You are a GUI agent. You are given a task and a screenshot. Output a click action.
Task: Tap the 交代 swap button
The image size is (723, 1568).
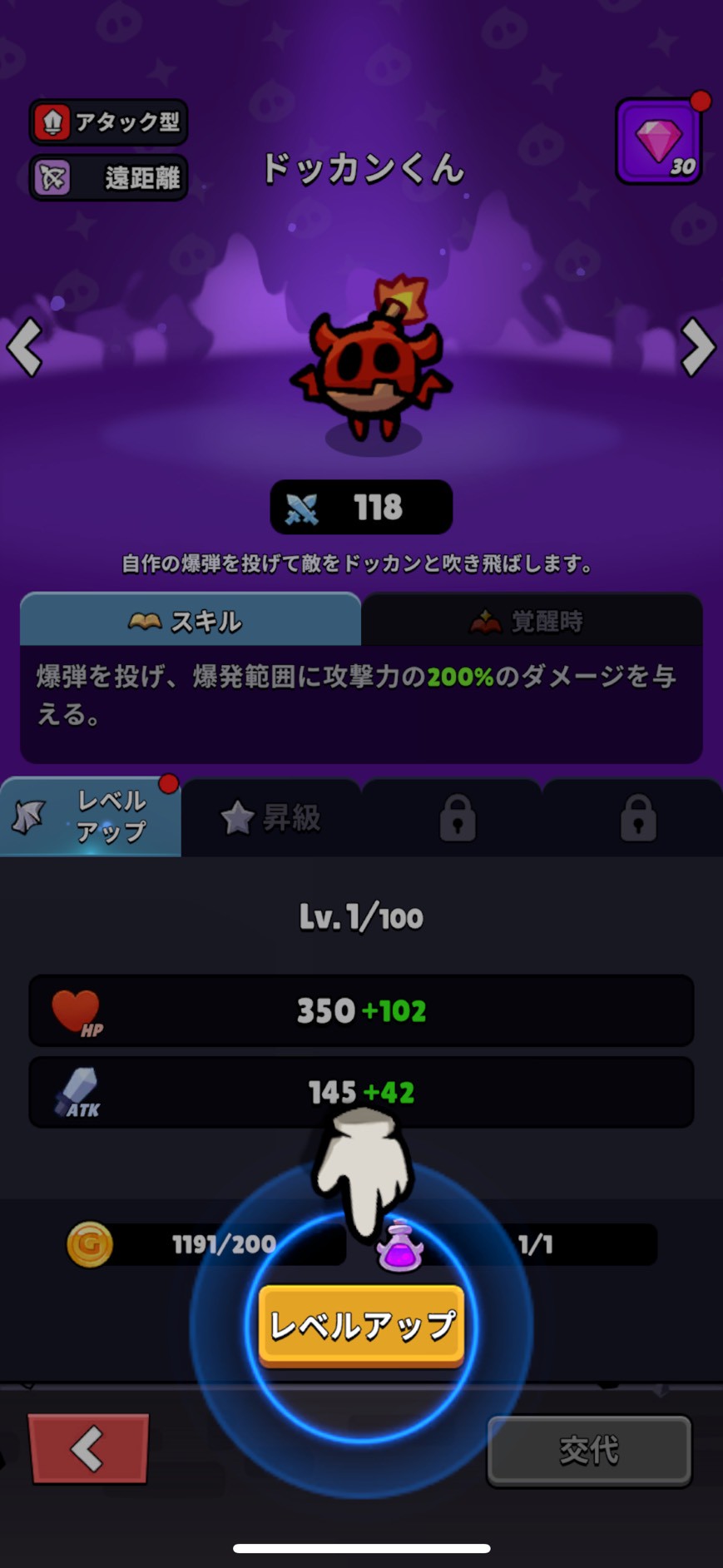[x=588, y=1448]
